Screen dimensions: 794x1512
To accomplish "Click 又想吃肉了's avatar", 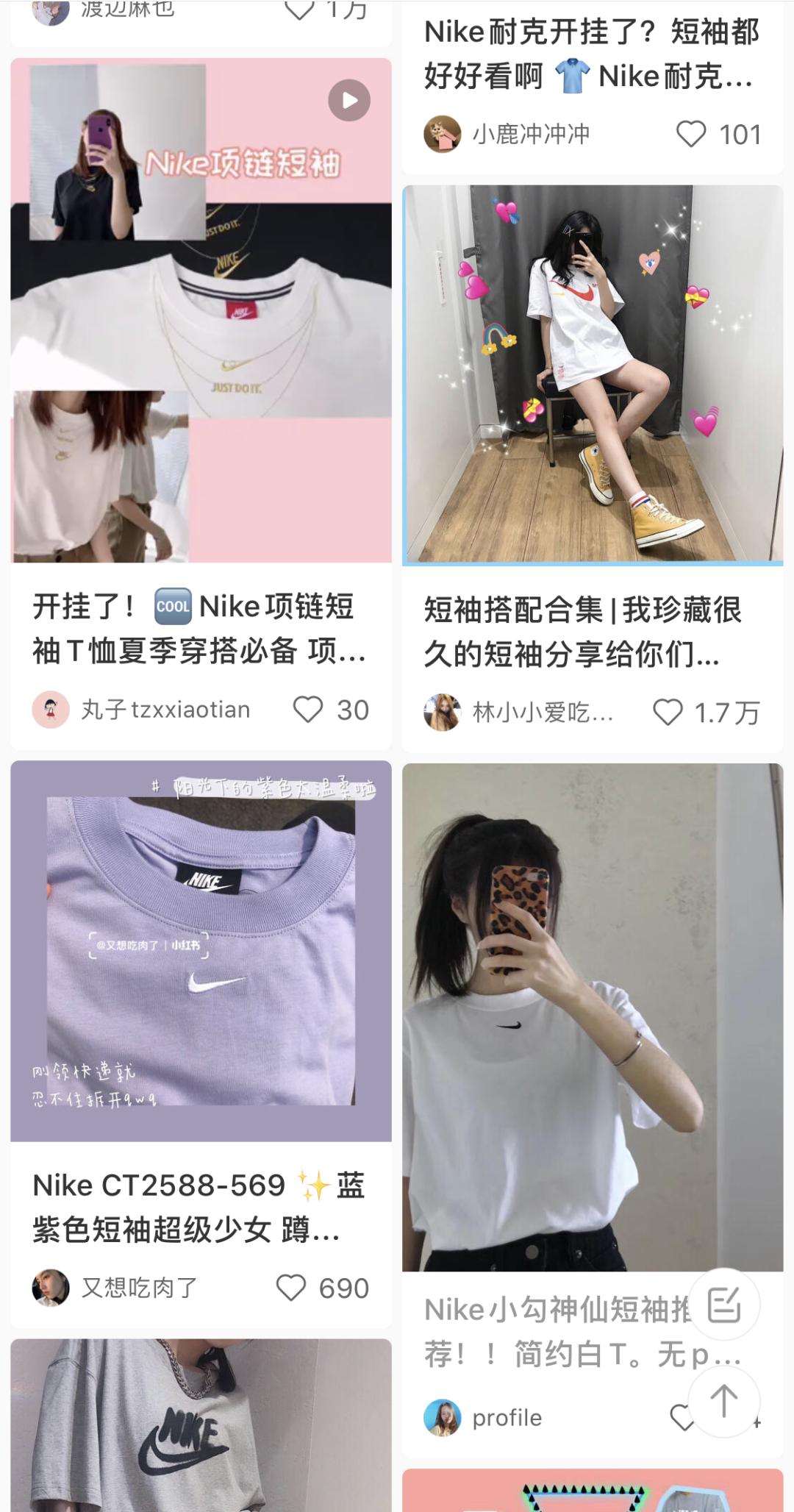I will pyautogui.click(x=50, y=1289).
